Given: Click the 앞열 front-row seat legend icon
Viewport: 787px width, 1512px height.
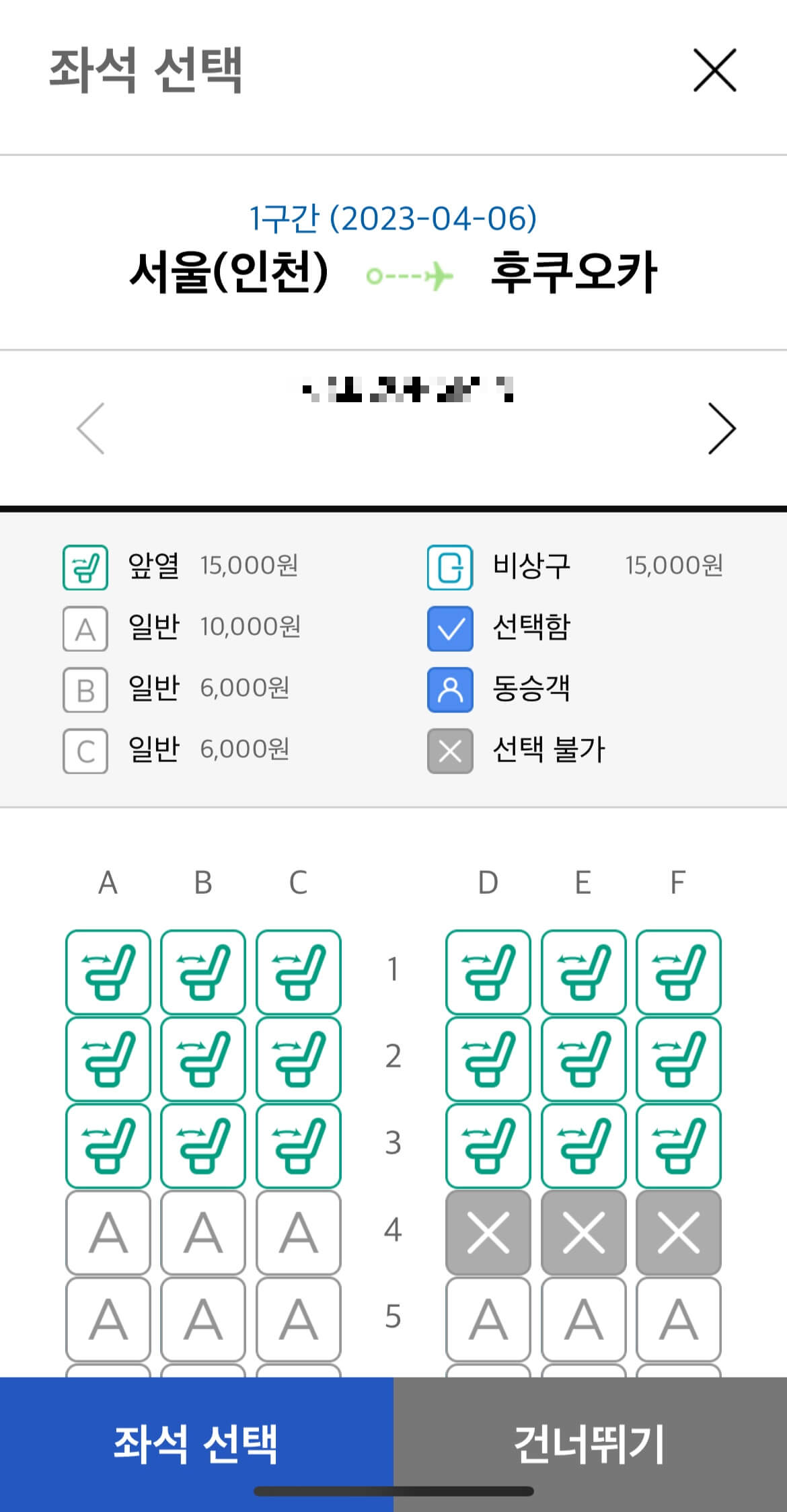Looking at the screenshot, I should click(x=84, y=567).
